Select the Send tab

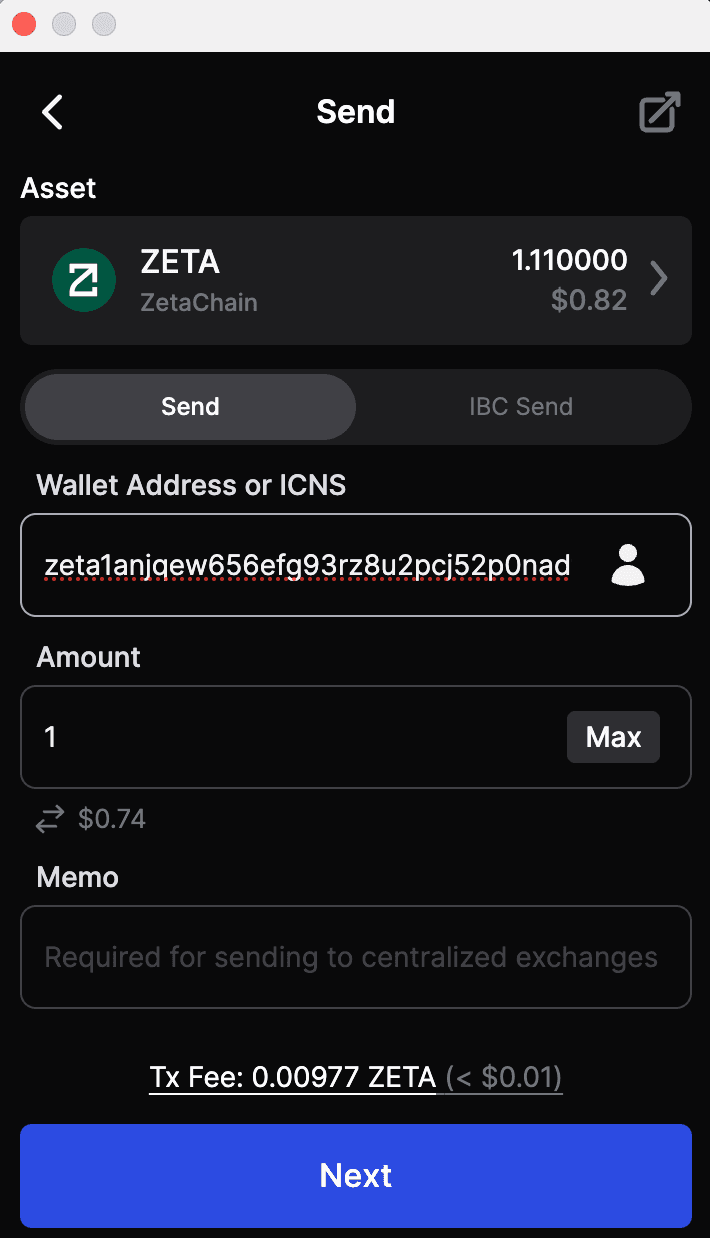click(190, 407)
